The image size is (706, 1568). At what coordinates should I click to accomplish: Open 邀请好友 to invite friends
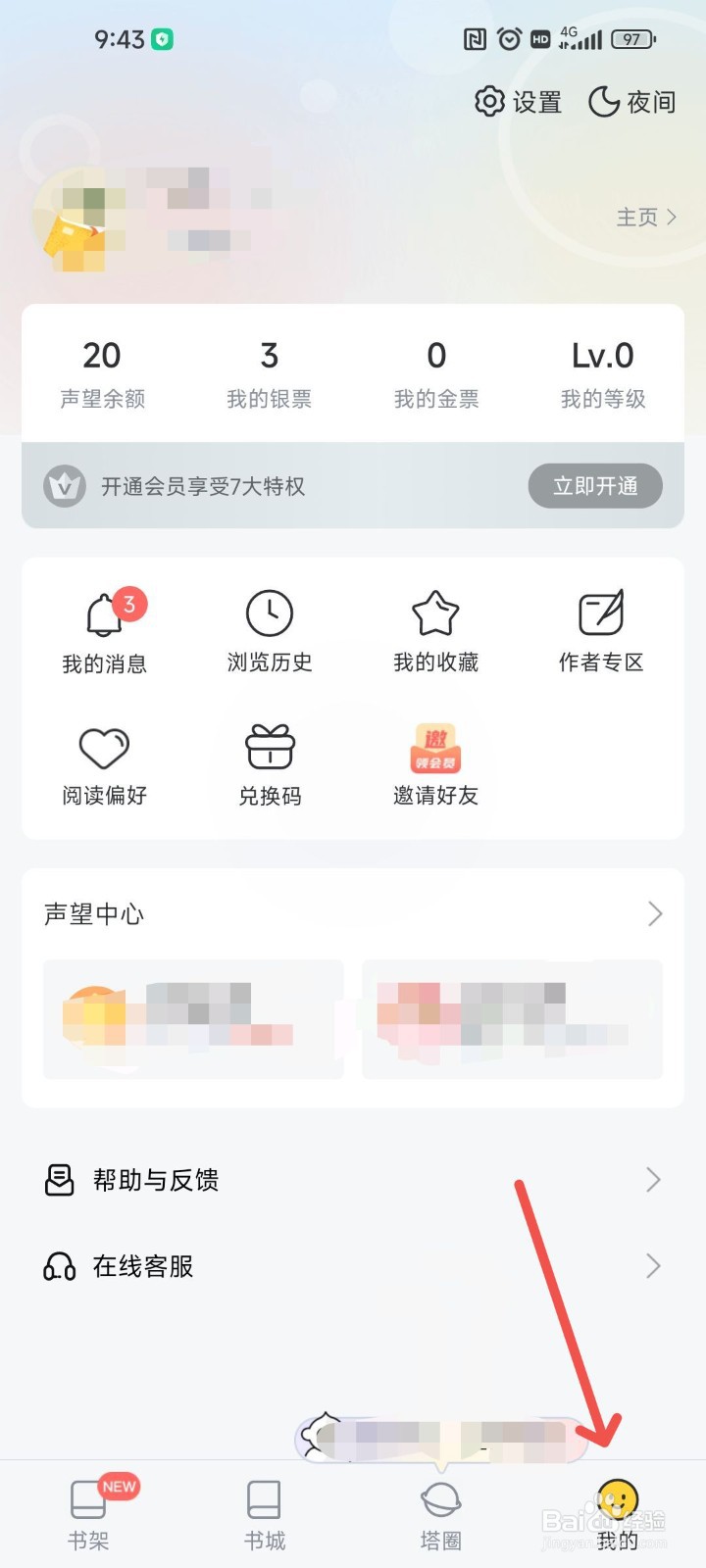pos(435,764)
